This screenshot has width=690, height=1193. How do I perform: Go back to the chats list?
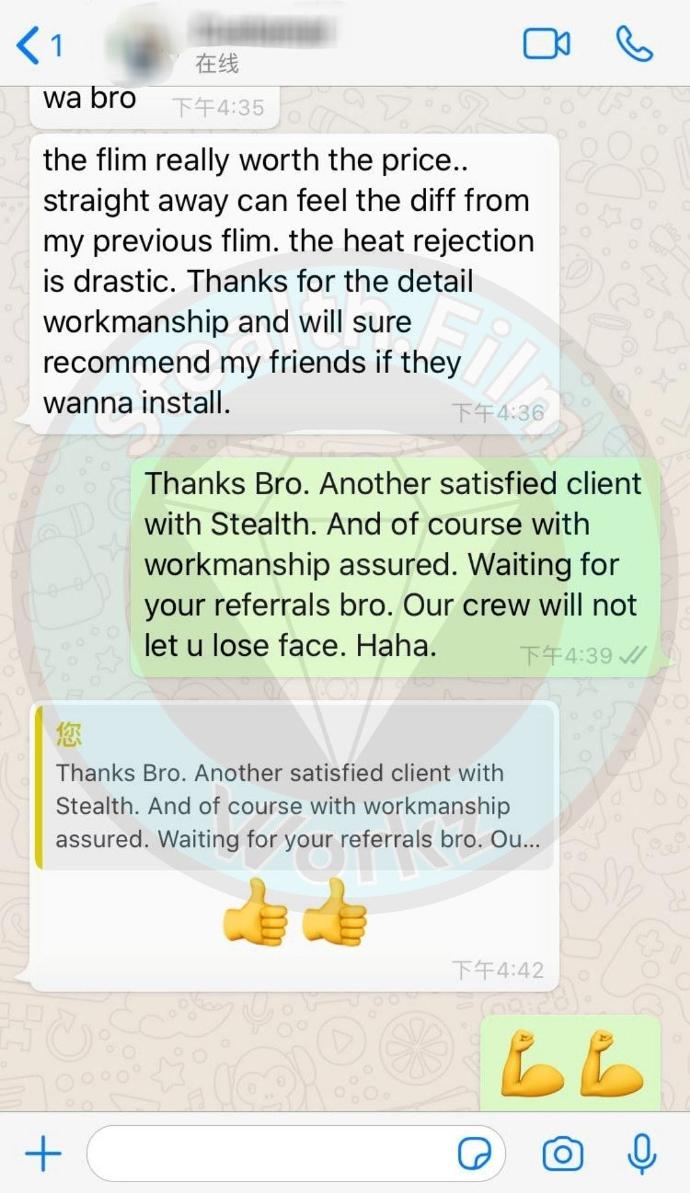38,44
